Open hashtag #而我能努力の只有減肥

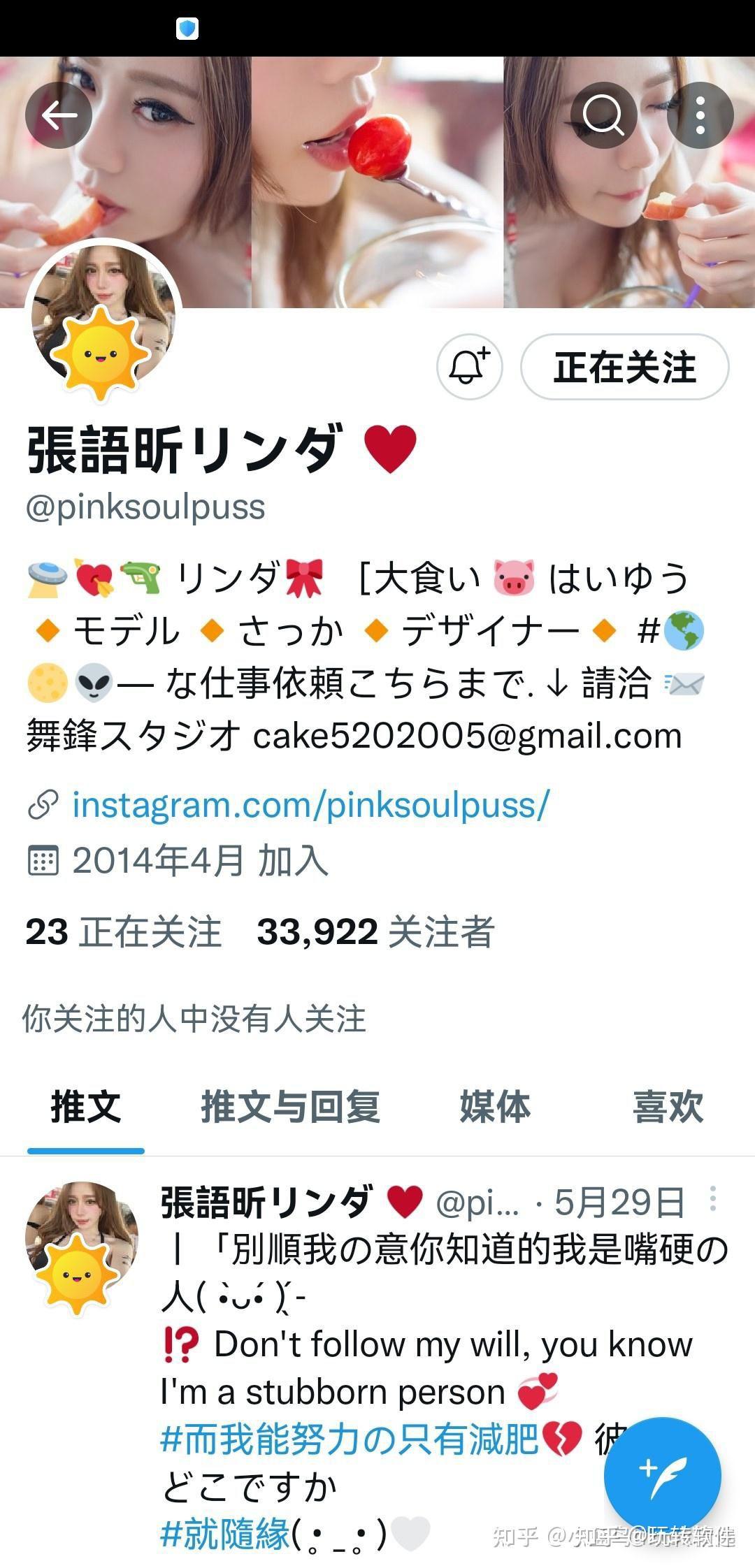(350, 1439)
